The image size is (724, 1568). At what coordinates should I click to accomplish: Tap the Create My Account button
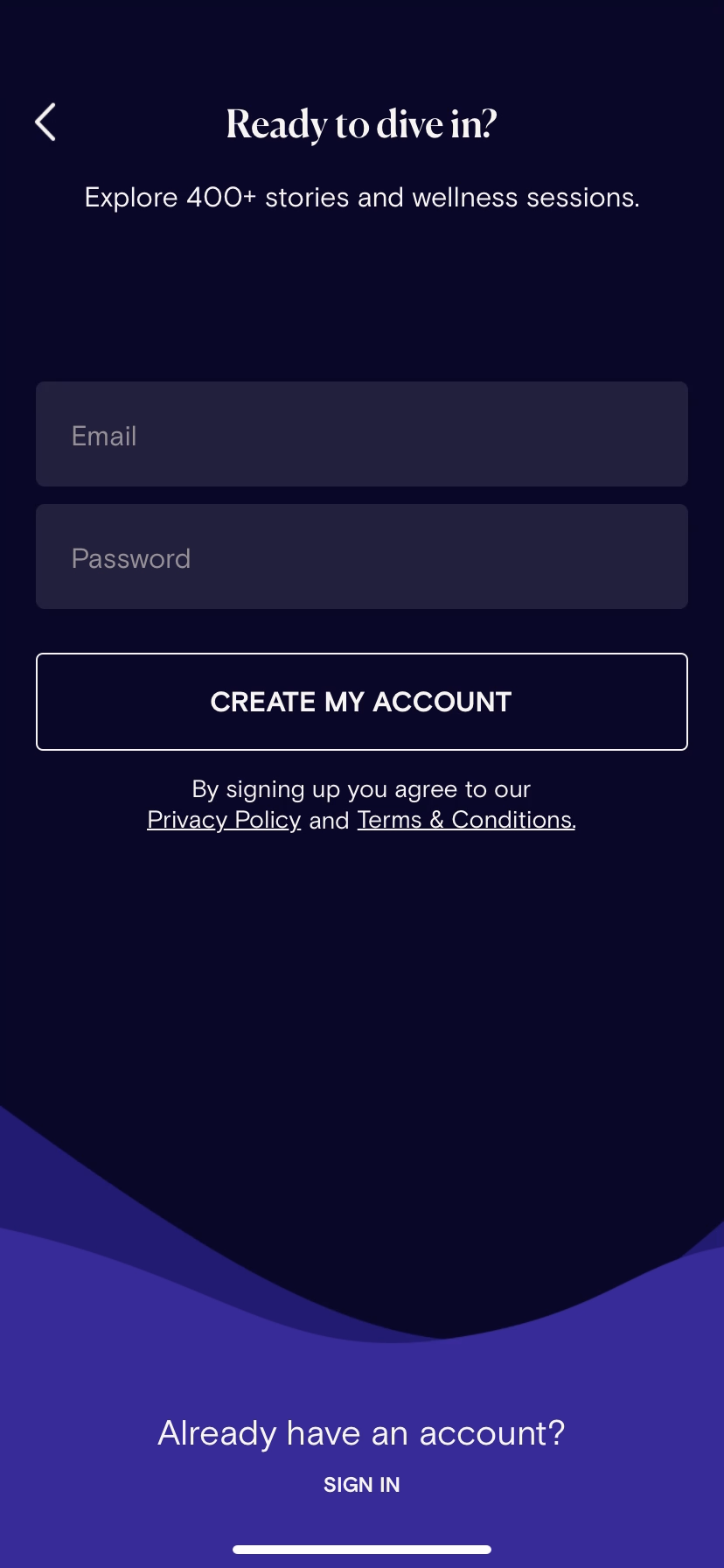pos(362,702)
